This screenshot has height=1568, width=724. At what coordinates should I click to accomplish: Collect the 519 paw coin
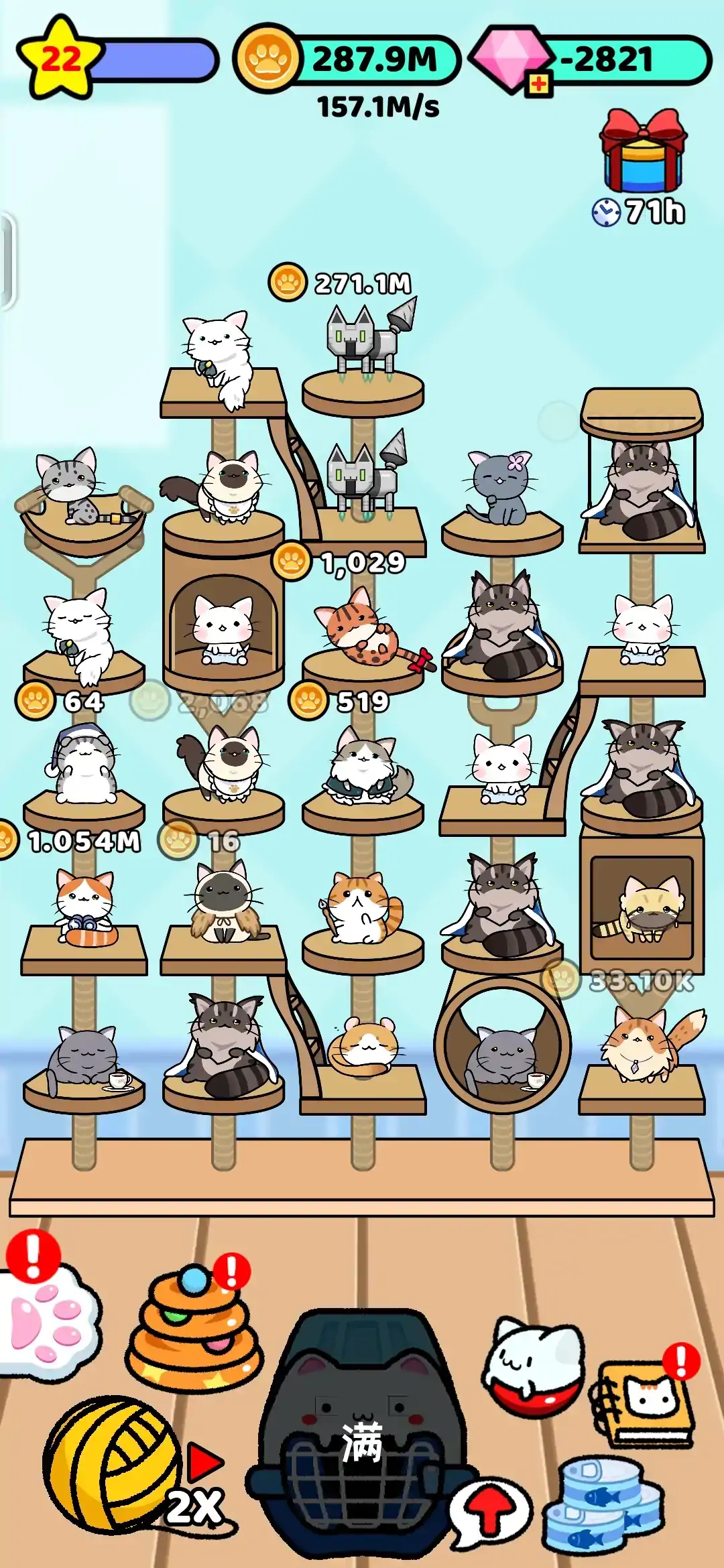[308, 701]
